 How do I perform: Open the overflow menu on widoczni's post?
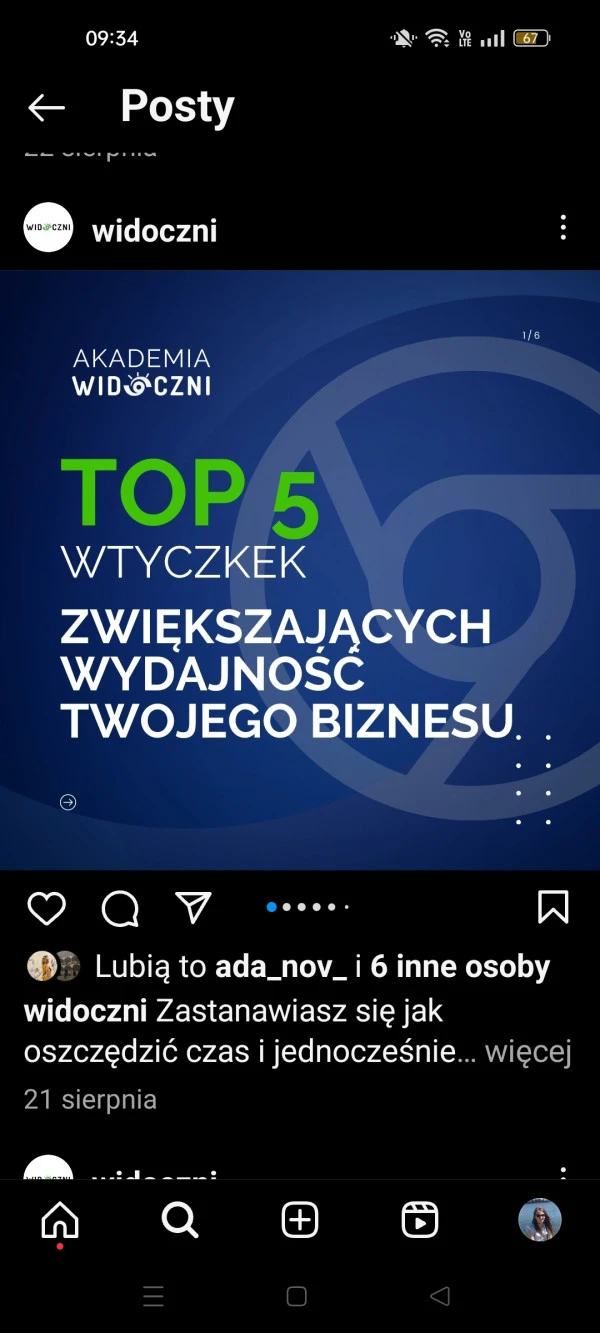[563, 228]
